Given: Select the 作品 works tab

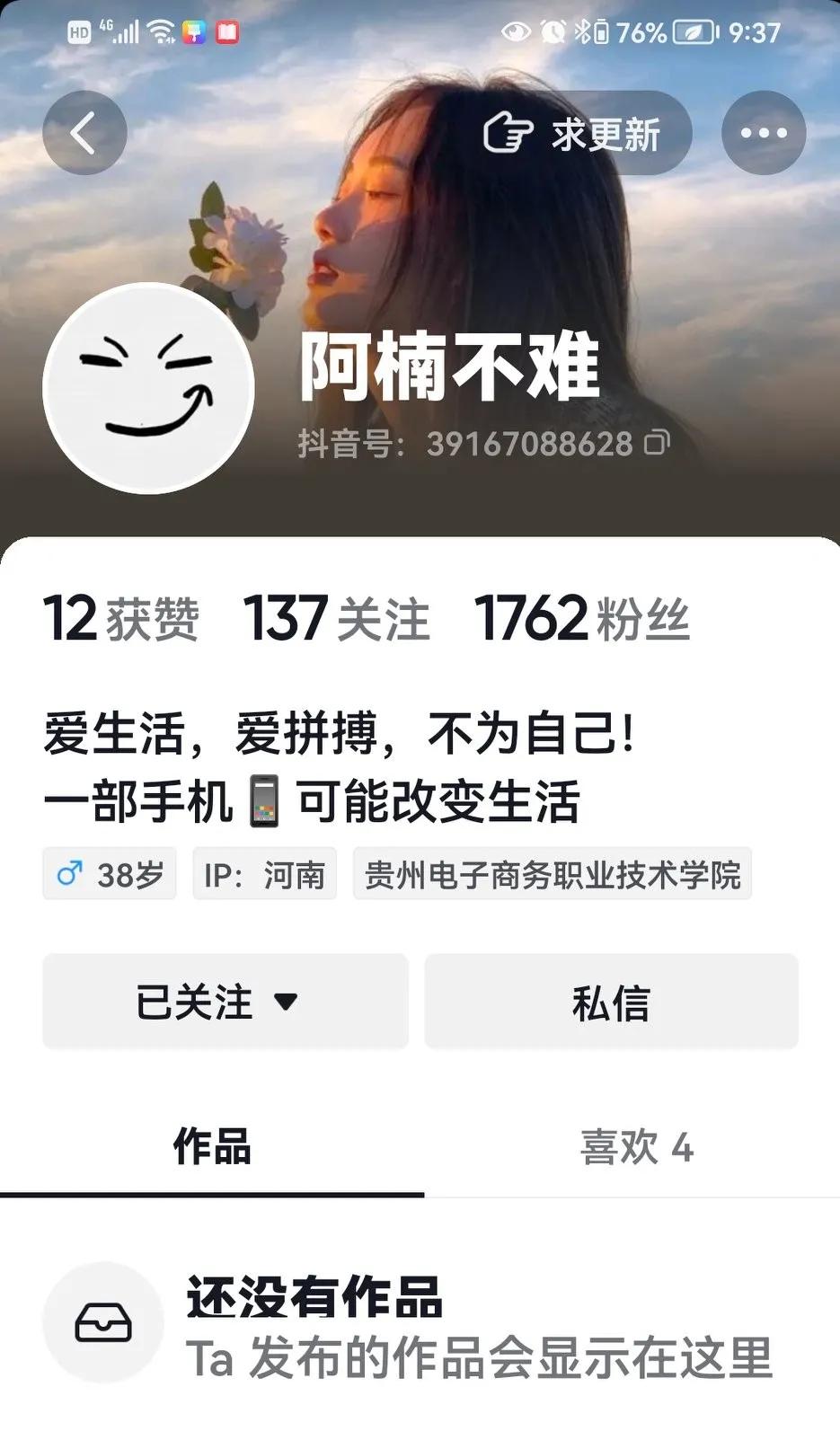Looking at the screenshot, I should [213, 1147].
